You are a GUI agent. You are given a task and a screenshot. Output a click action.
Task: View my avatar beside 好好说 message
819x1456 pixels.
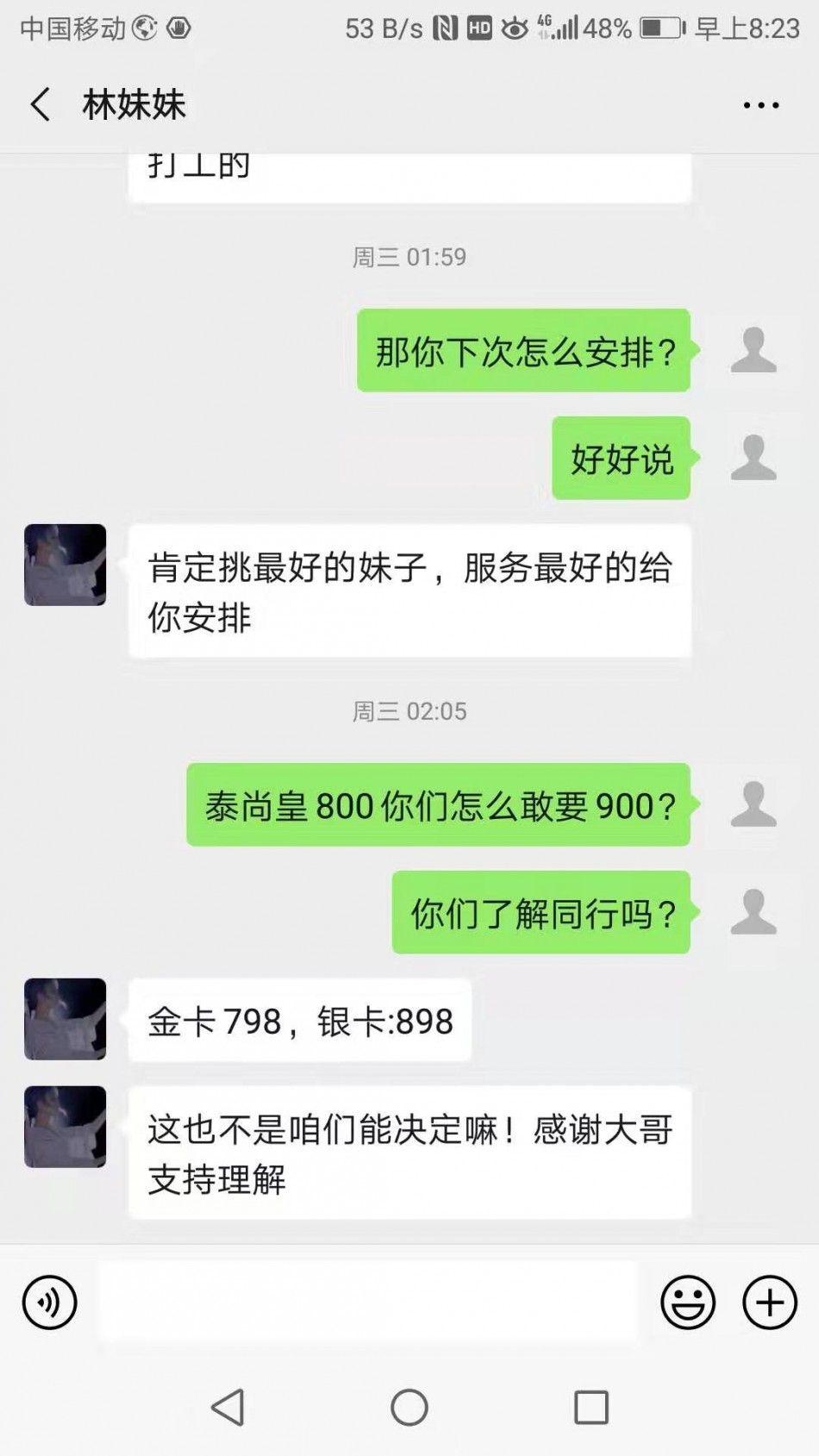click(x=753, y=458)
